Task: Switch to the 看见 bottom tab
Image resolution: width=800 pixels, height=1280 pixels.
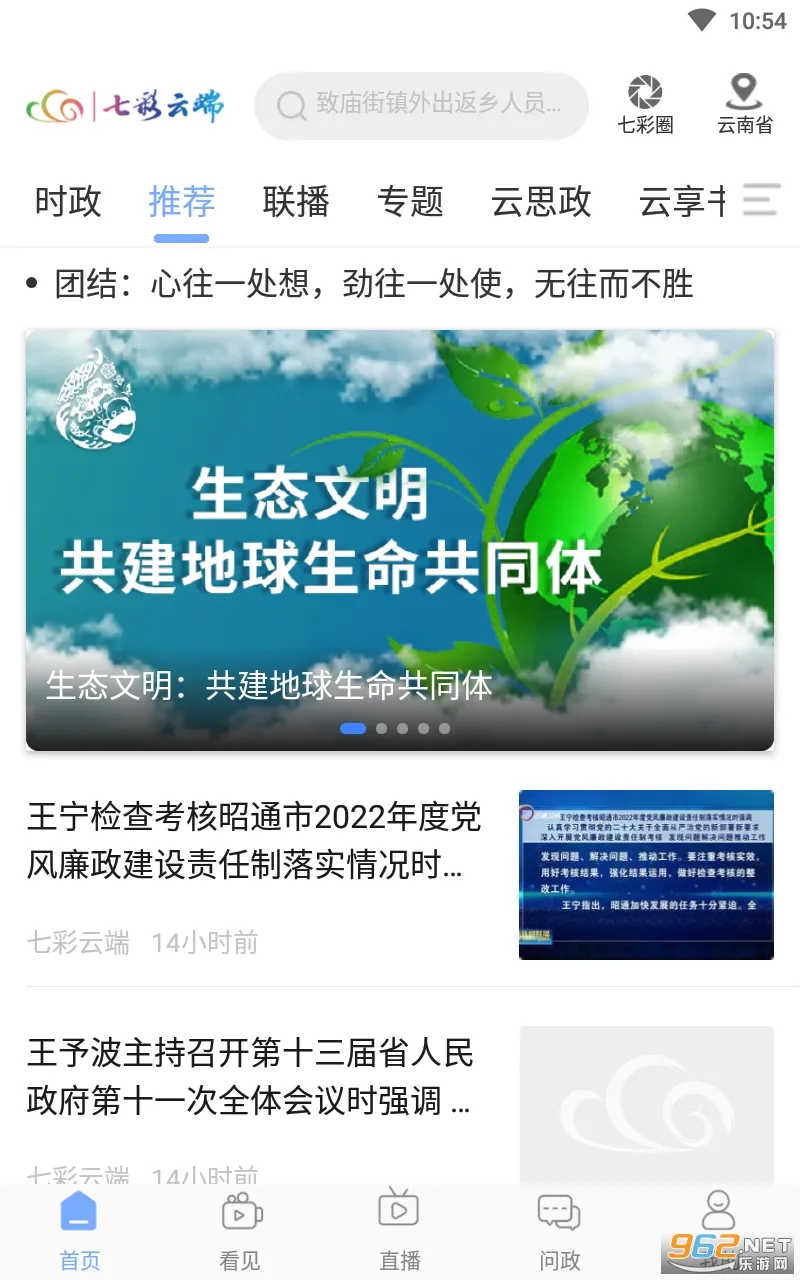Action: pos(240,1230)
